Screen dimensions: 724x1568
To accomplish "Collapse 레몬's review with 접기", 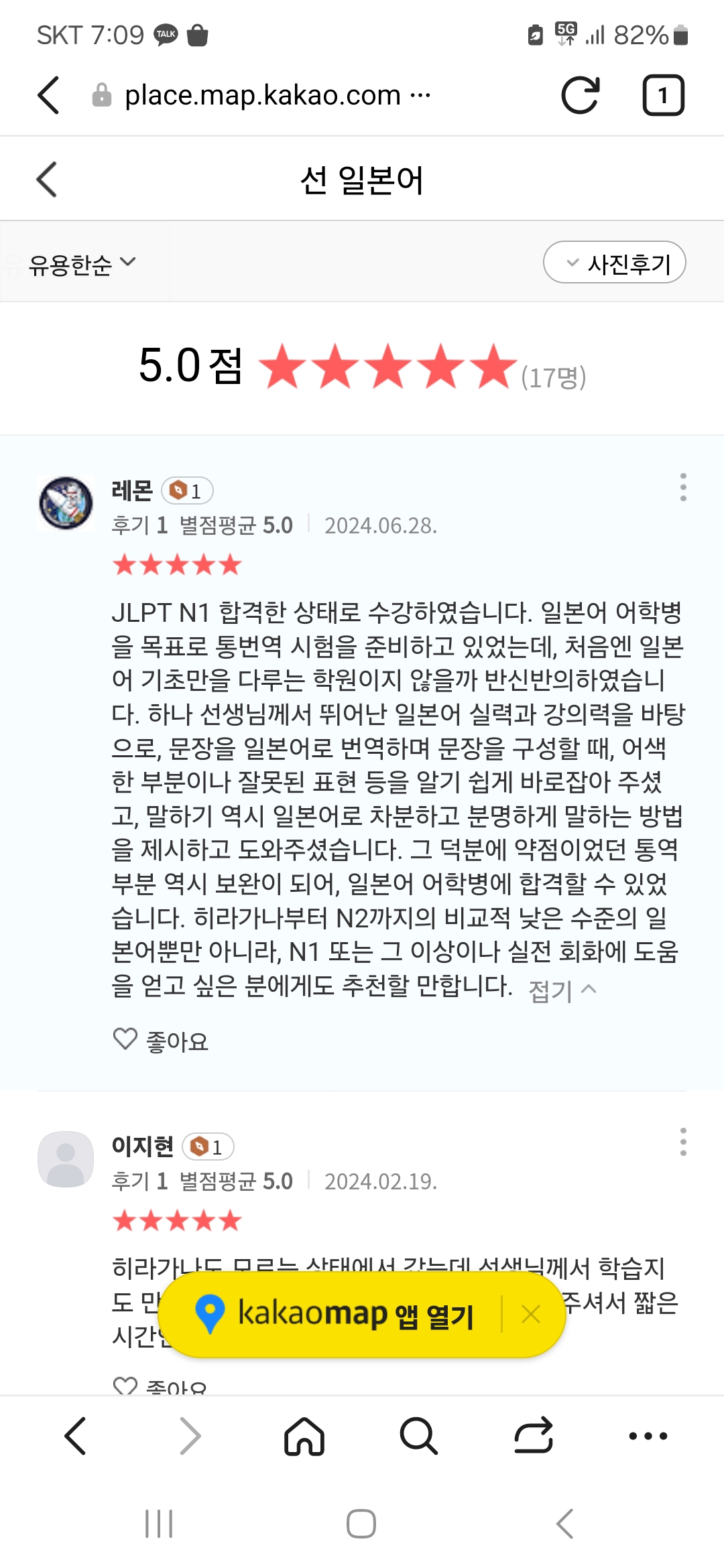I will pos(562,990).
